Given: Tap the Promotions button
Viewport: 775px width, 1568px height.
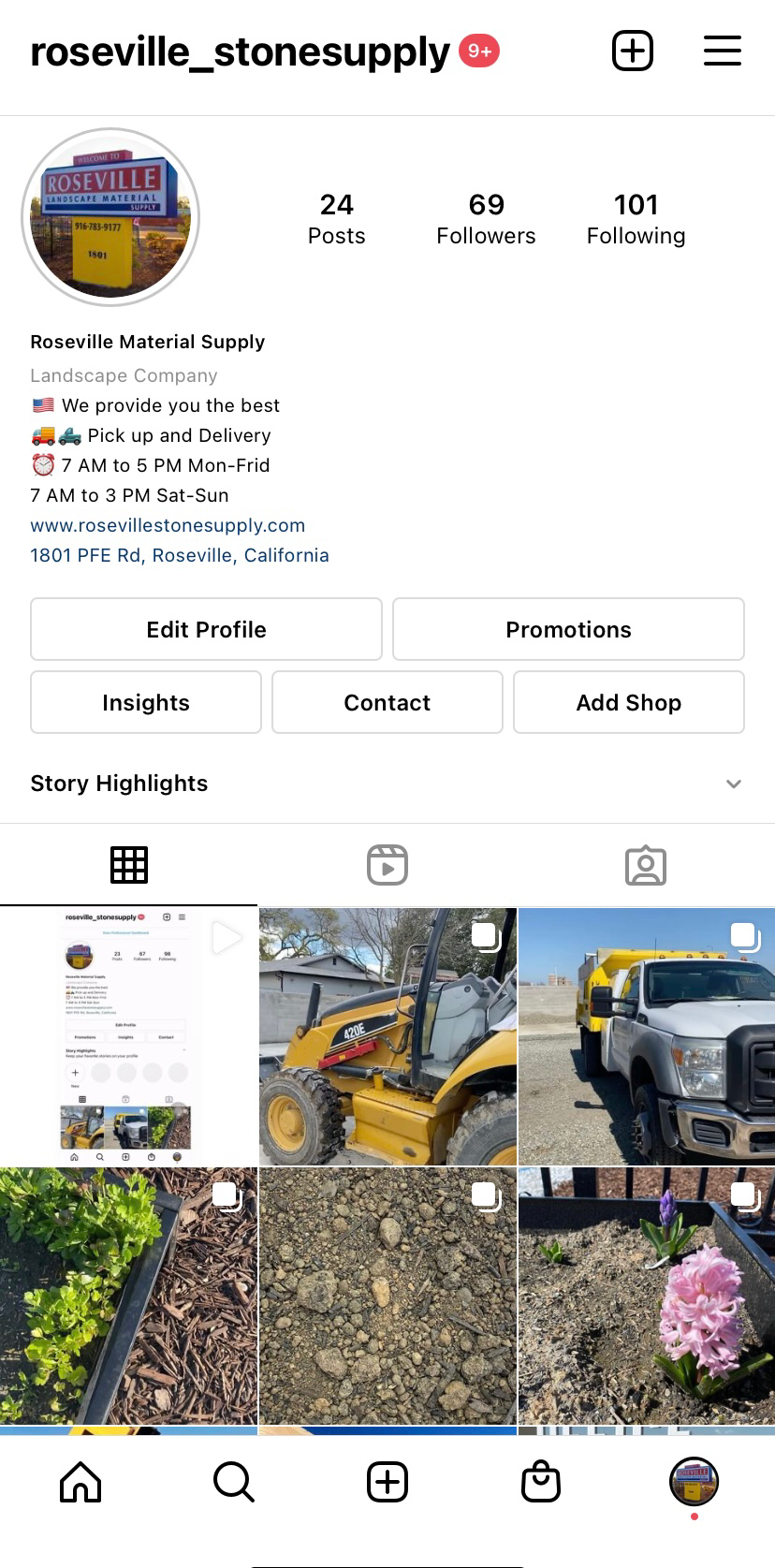Looking at the screenshot, I should point(568,629).
